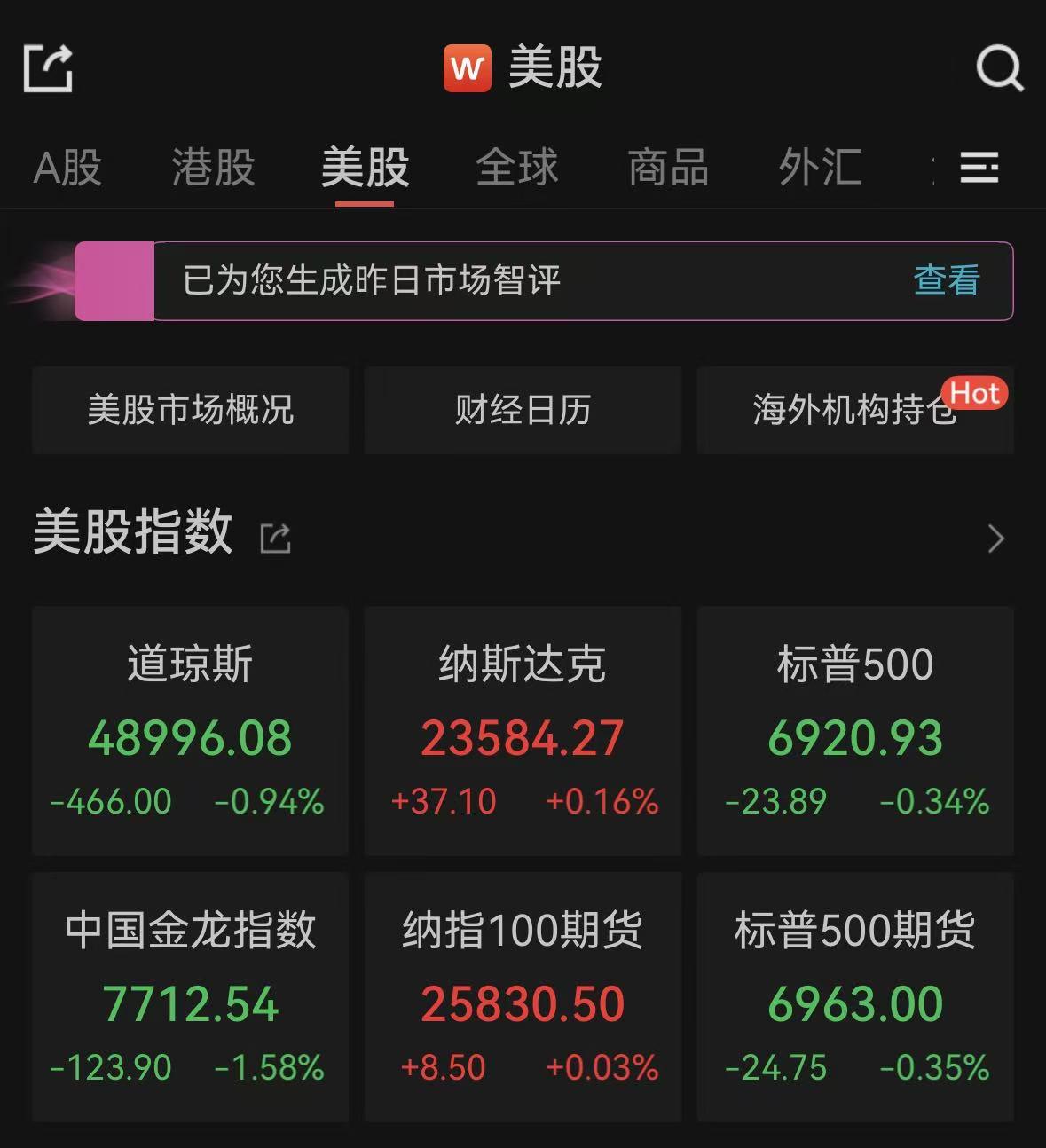1046x1148 pixels.
Task: Open 海外机构持仓 holdings
Action: (854, 410)
